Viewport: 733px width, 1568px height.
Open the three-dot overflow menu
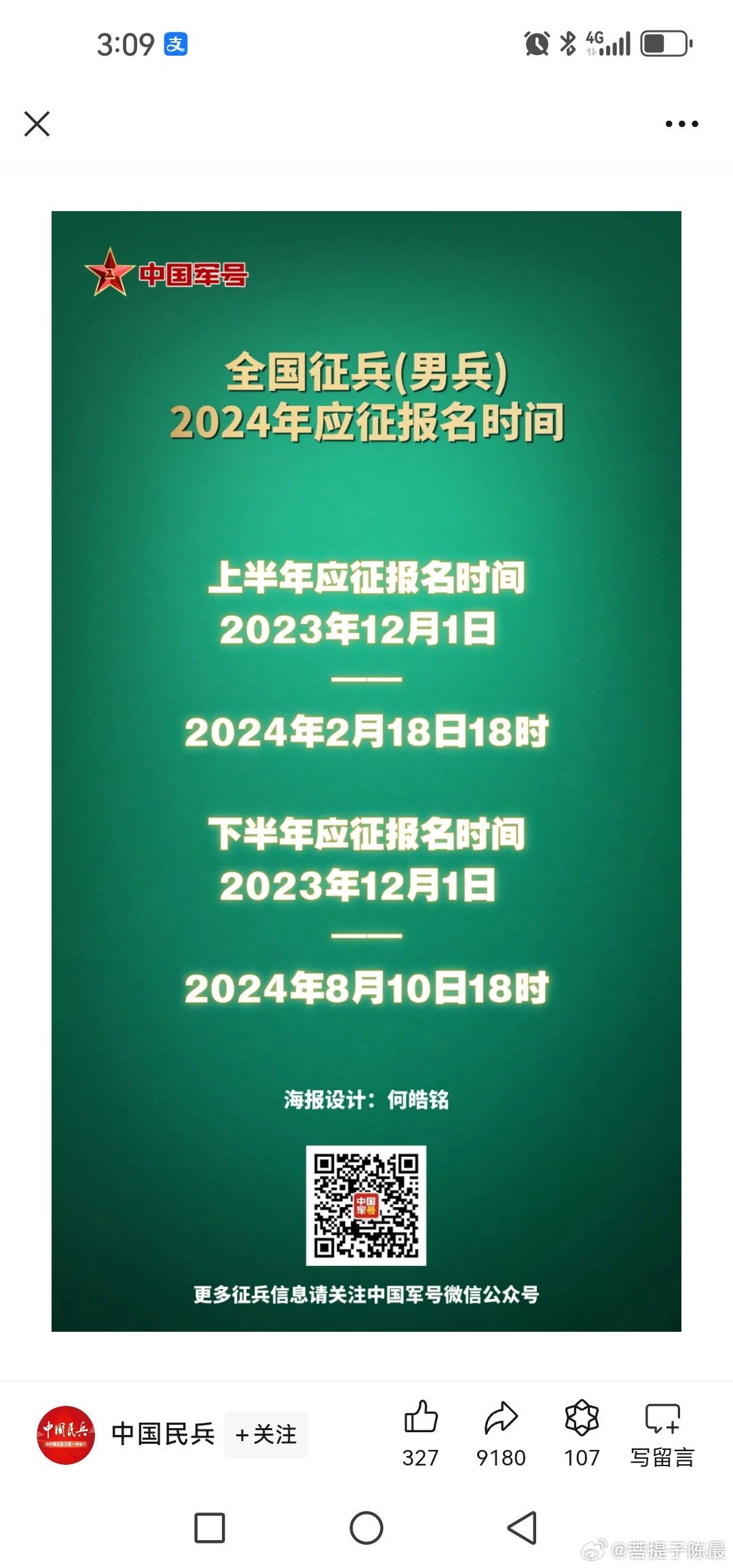coord(681,124)
